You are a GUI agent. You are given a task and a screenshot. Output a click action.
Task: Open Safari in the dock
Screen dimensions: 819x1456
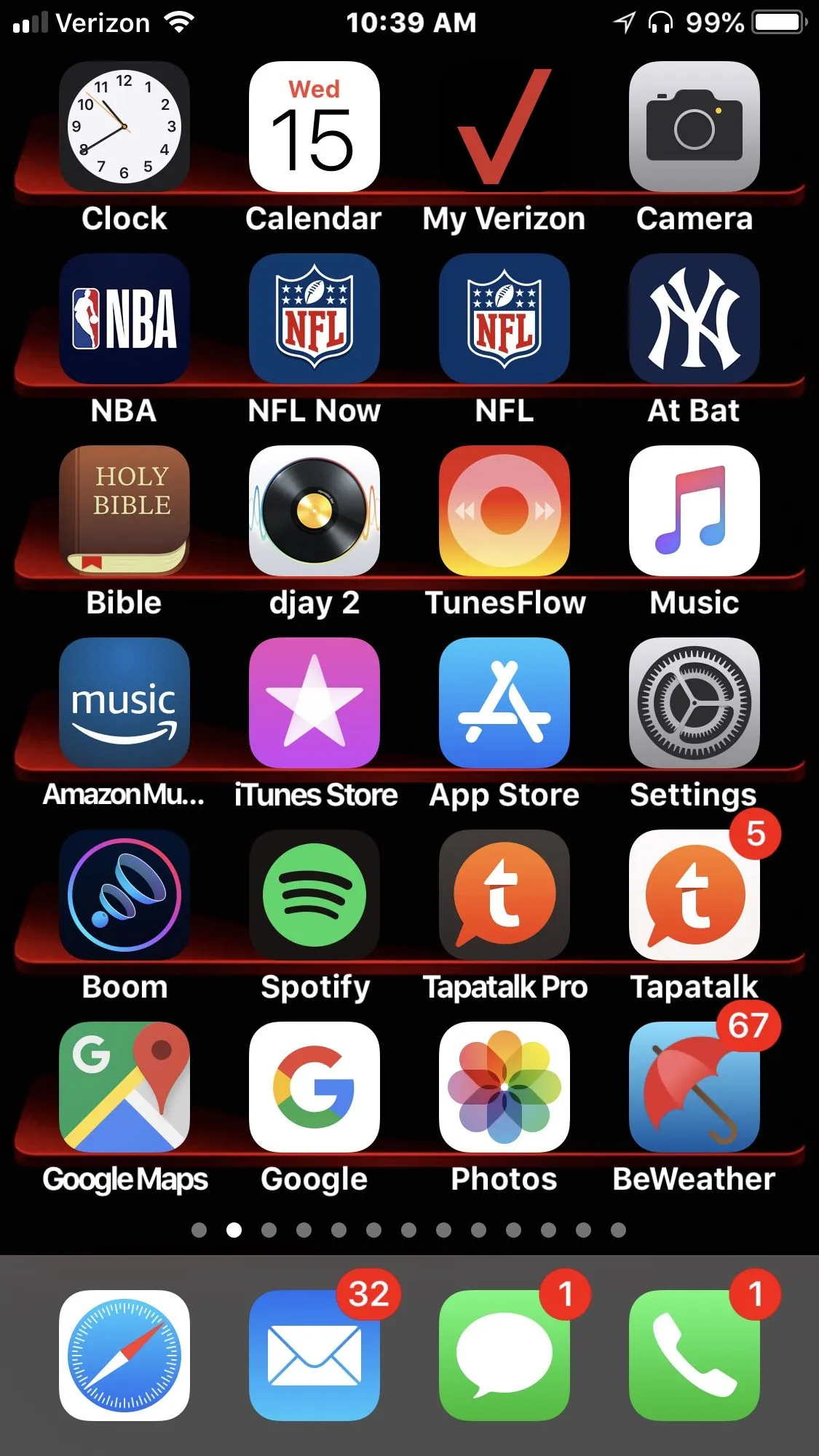(124, 1356)
